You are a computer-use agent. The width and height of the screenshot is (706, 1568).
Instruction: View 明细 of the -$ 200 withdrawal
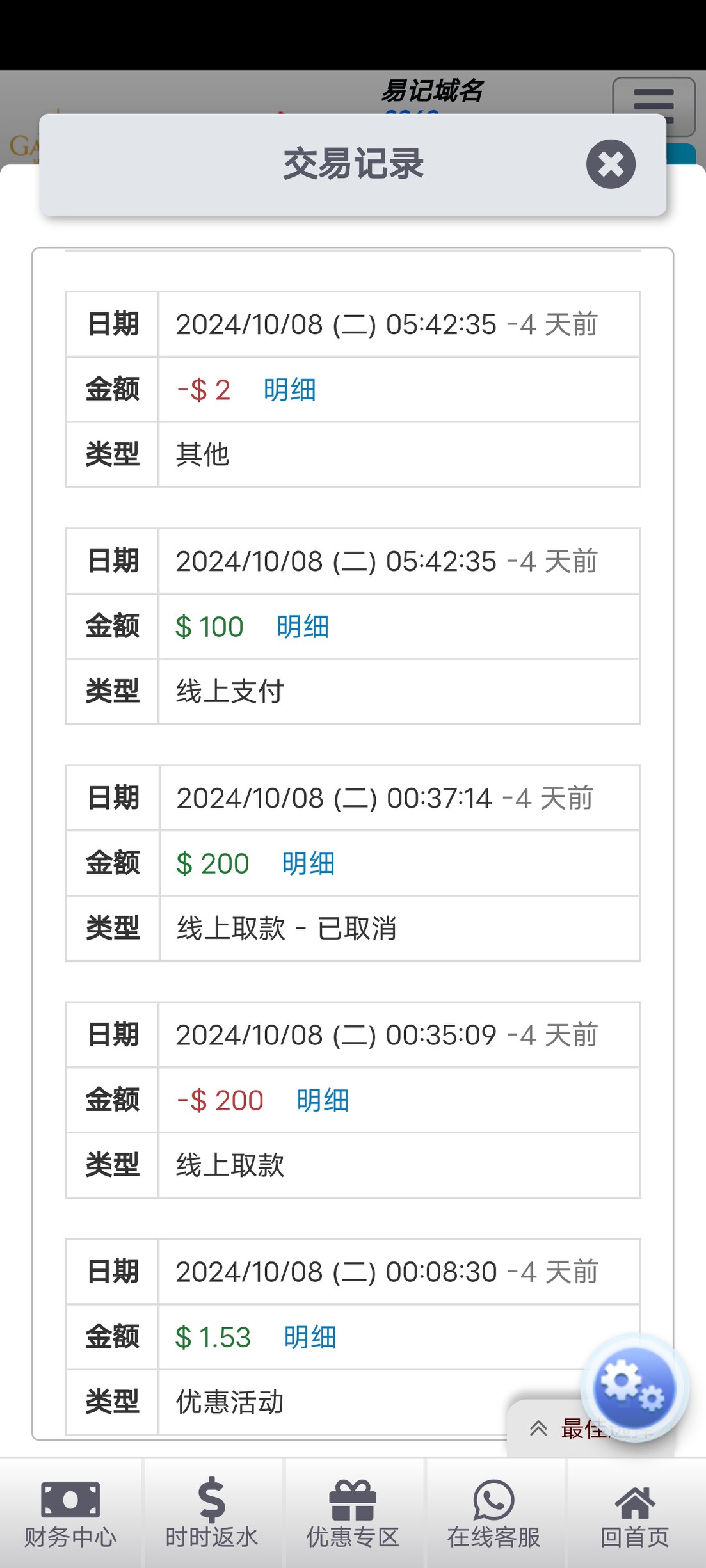[x=323, y=1100]
